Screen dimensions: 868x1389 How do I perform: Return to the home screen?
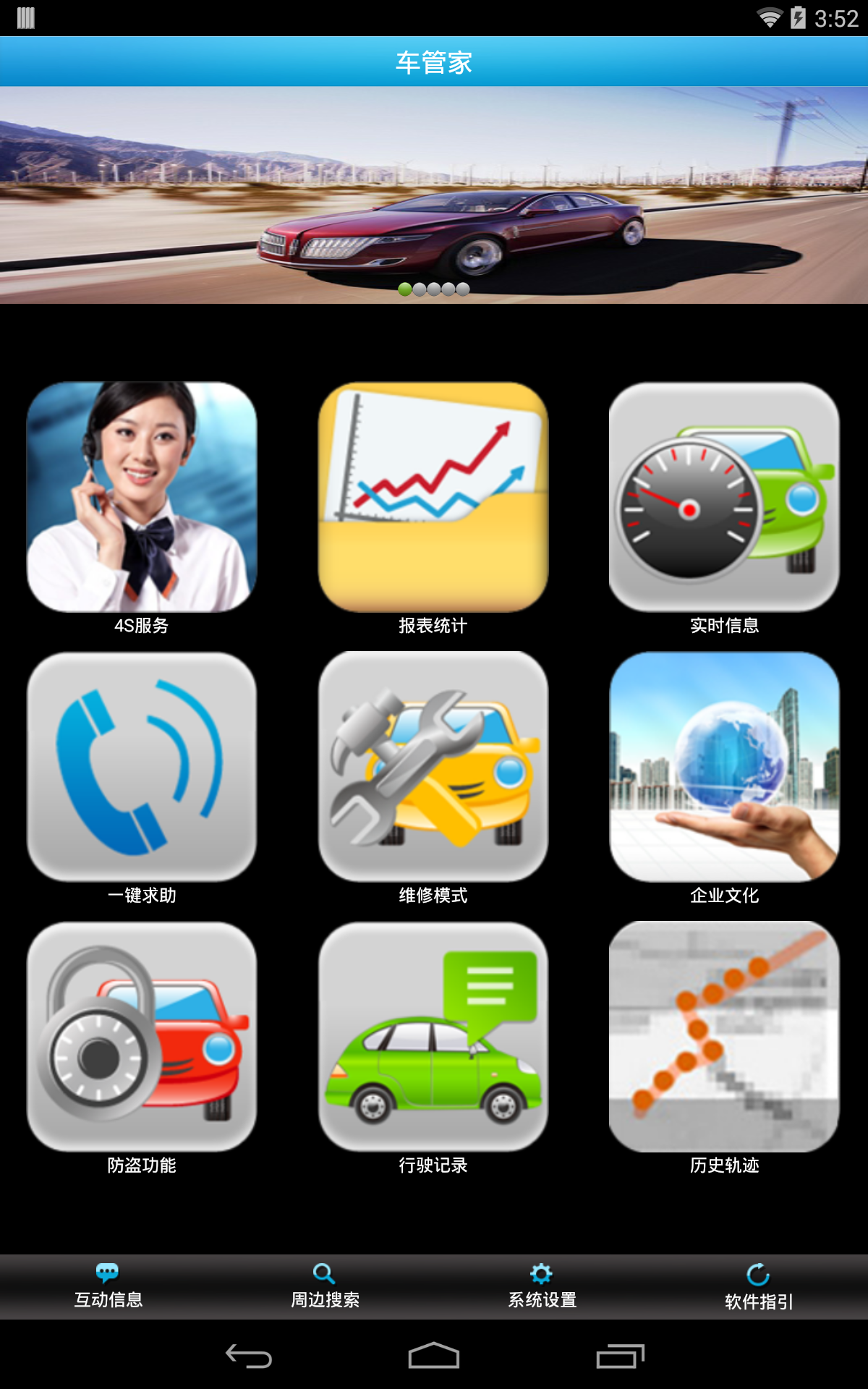tap(434, 1356)
